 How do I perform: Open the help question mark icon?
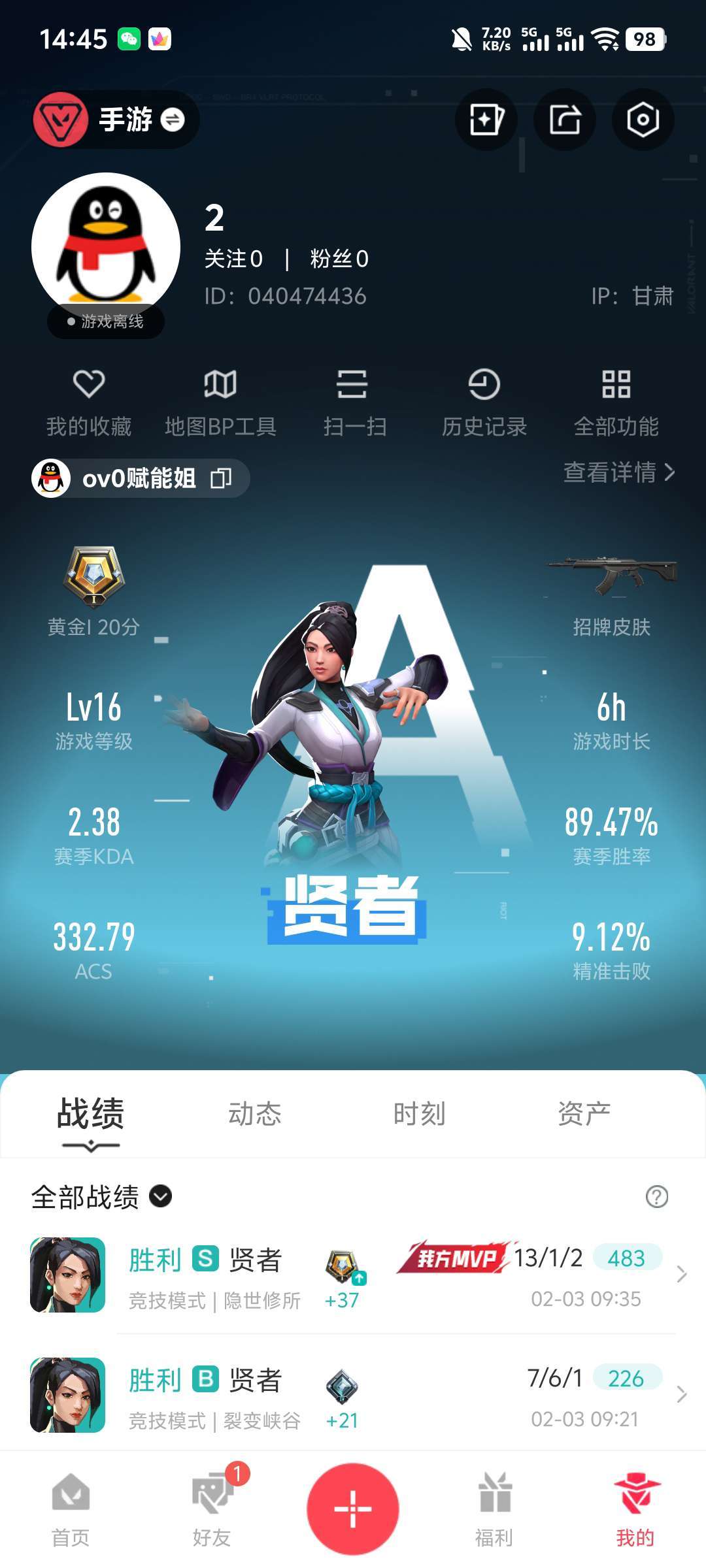coord(656,1197)
